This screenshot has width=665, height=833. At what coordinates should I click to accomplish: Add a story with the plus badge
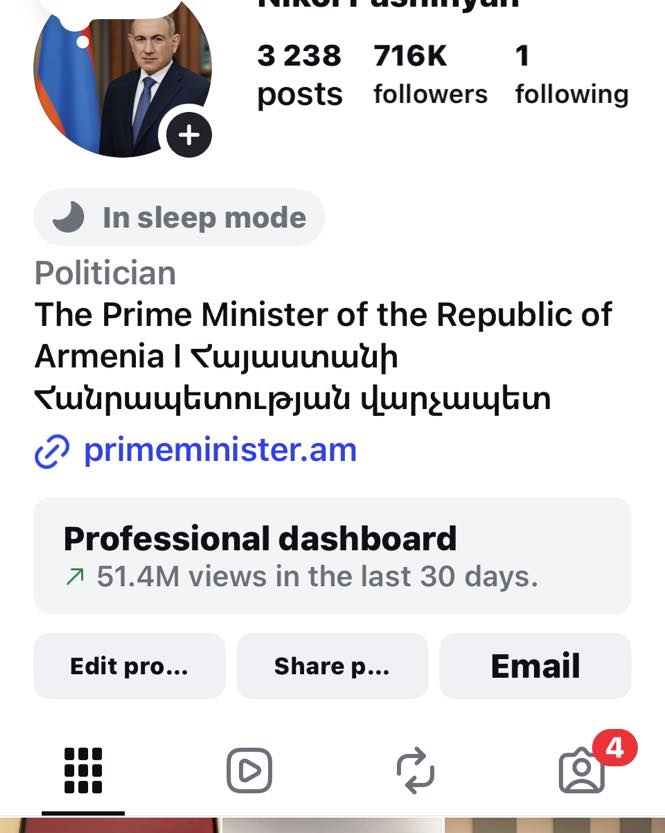pos(189,133)
